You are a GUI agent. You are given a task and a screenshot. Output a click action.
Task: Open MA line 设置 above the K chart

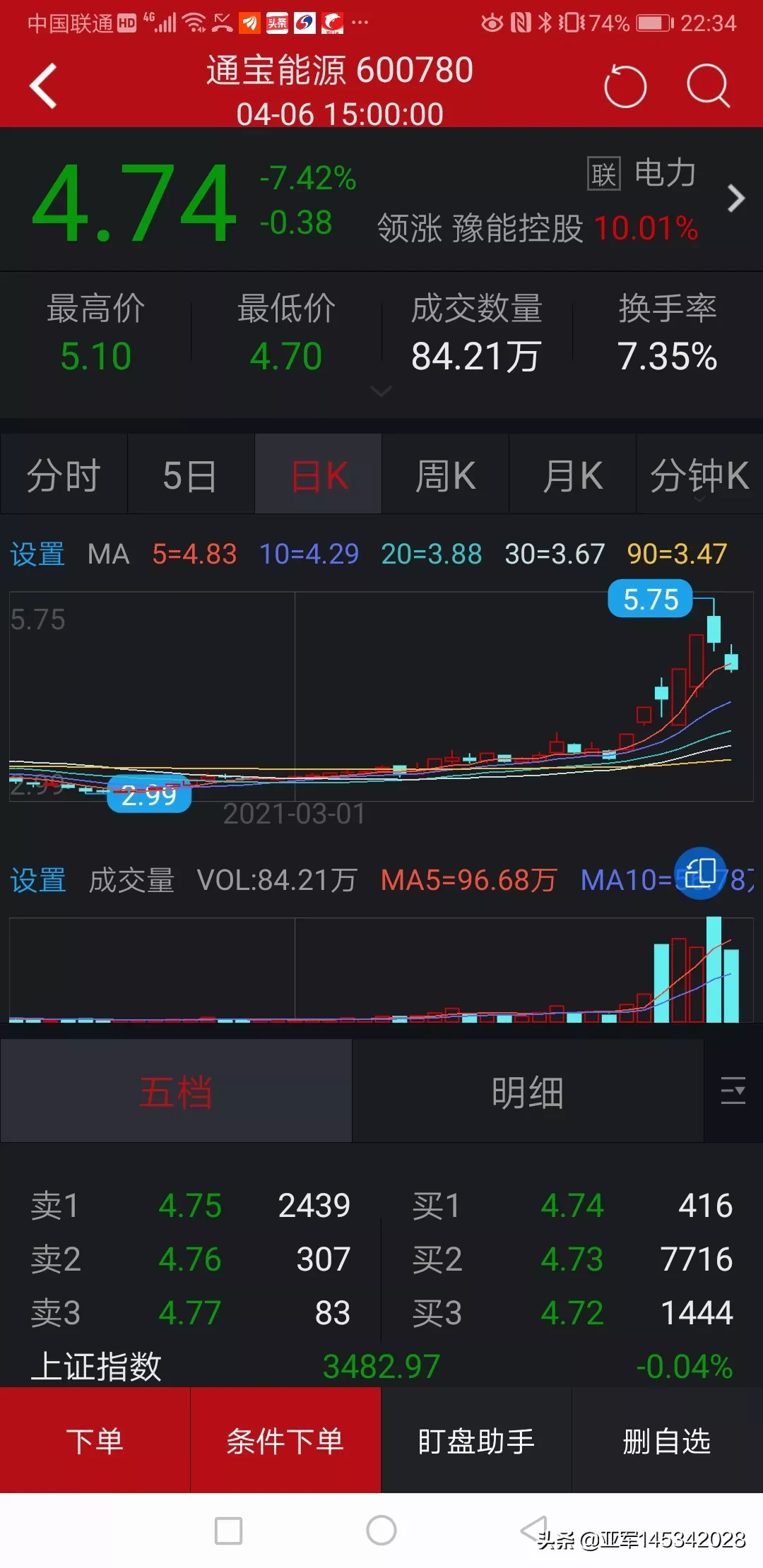37,554
